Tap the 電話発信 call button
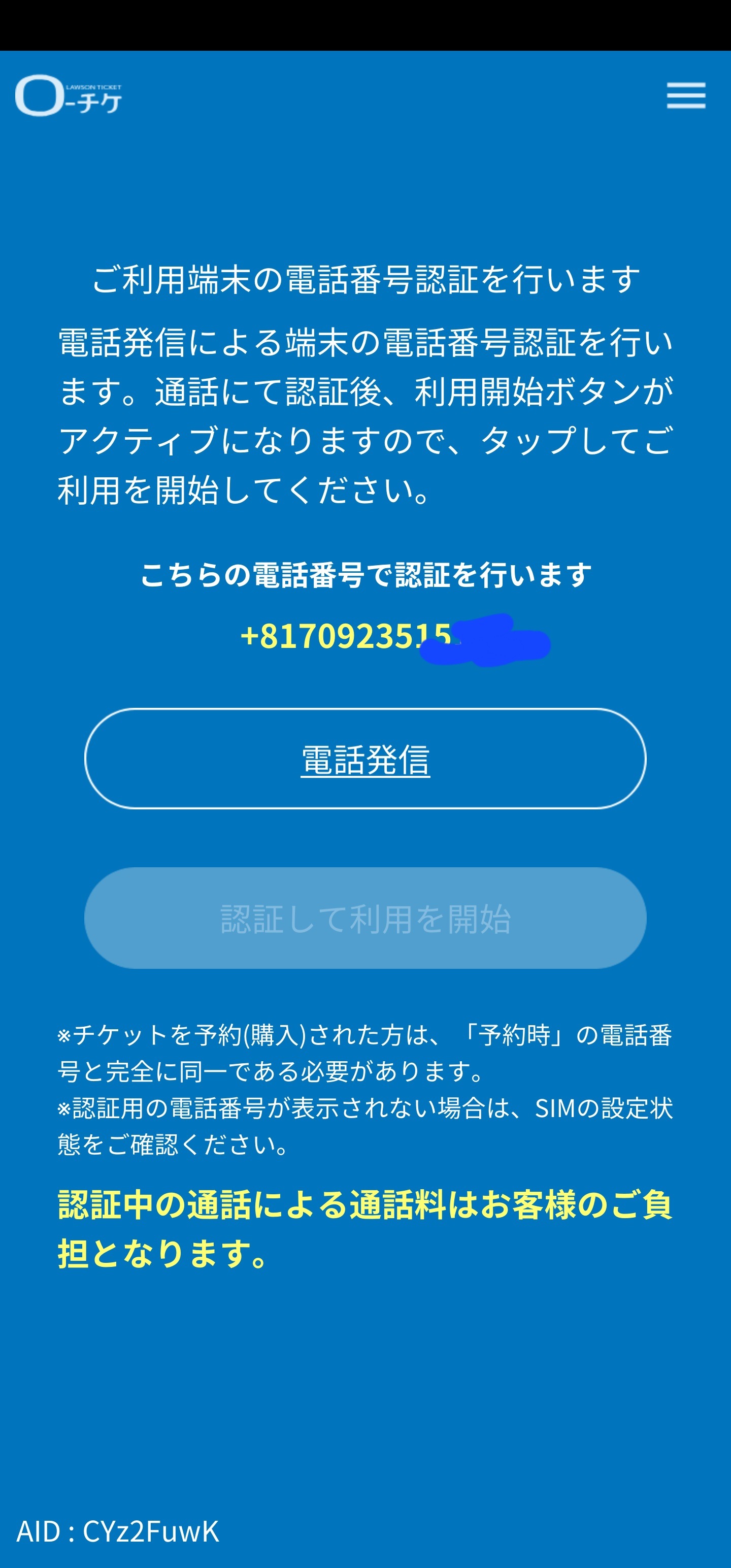Screen dimensions: 731x1568 pyautogui.click(x=365, y=759)
